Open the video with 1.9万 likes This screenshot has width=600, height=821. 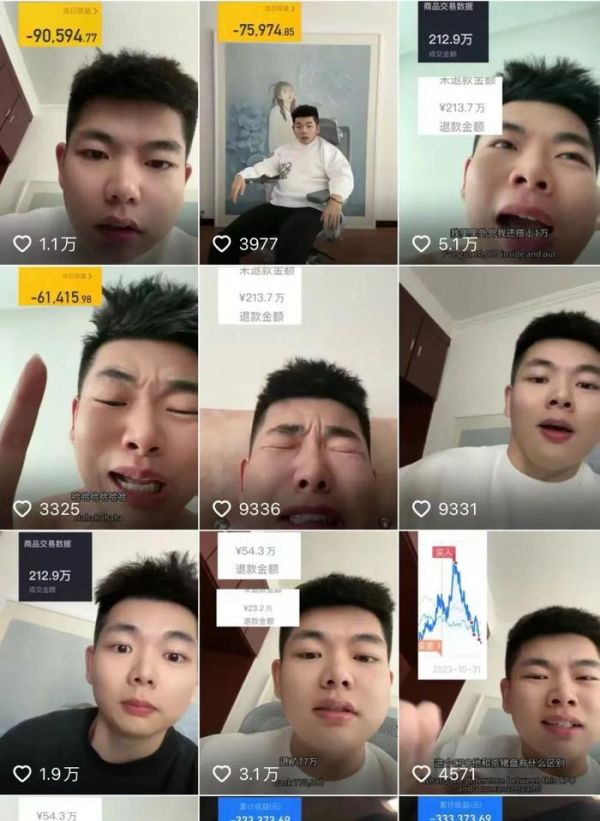tap(98, 662)
